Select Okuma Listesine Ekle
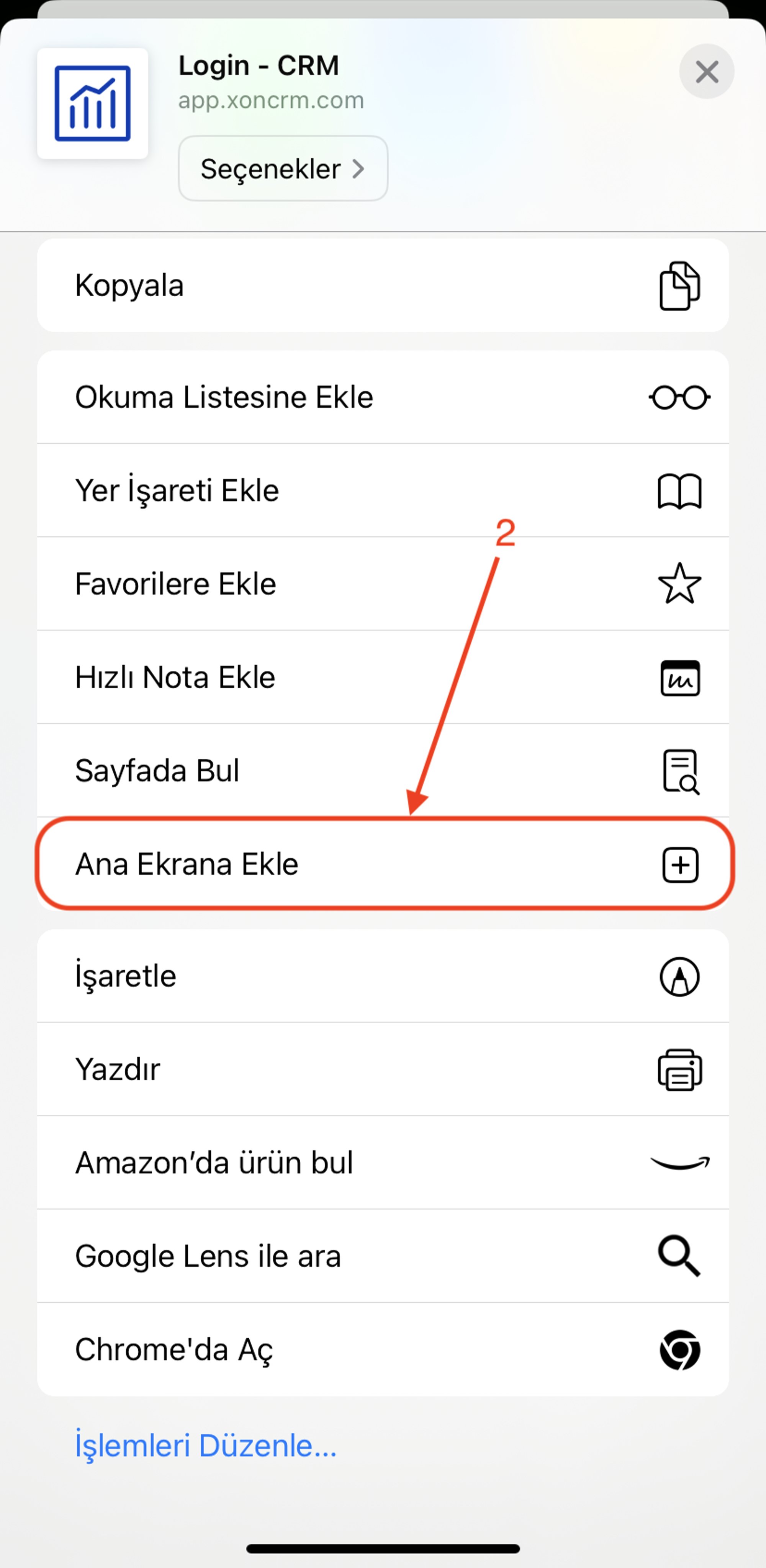The width and height of the screenshot is (766, 1568). click(x=382, y=397)
